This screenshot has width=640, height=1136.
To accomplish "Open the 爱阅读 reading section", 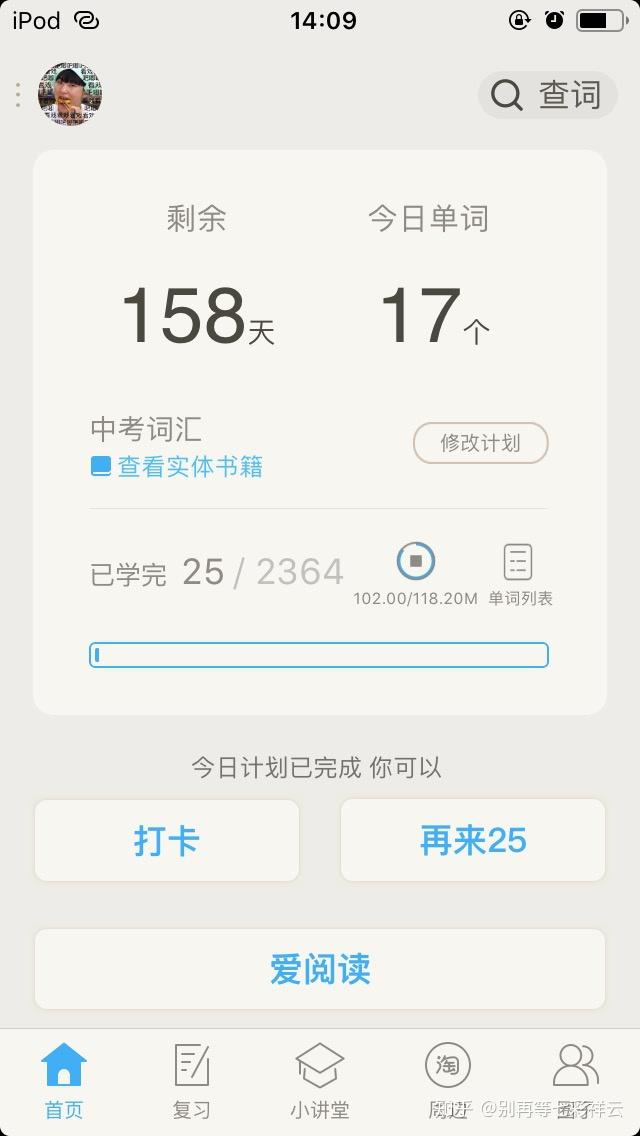I will coord(320,969).
